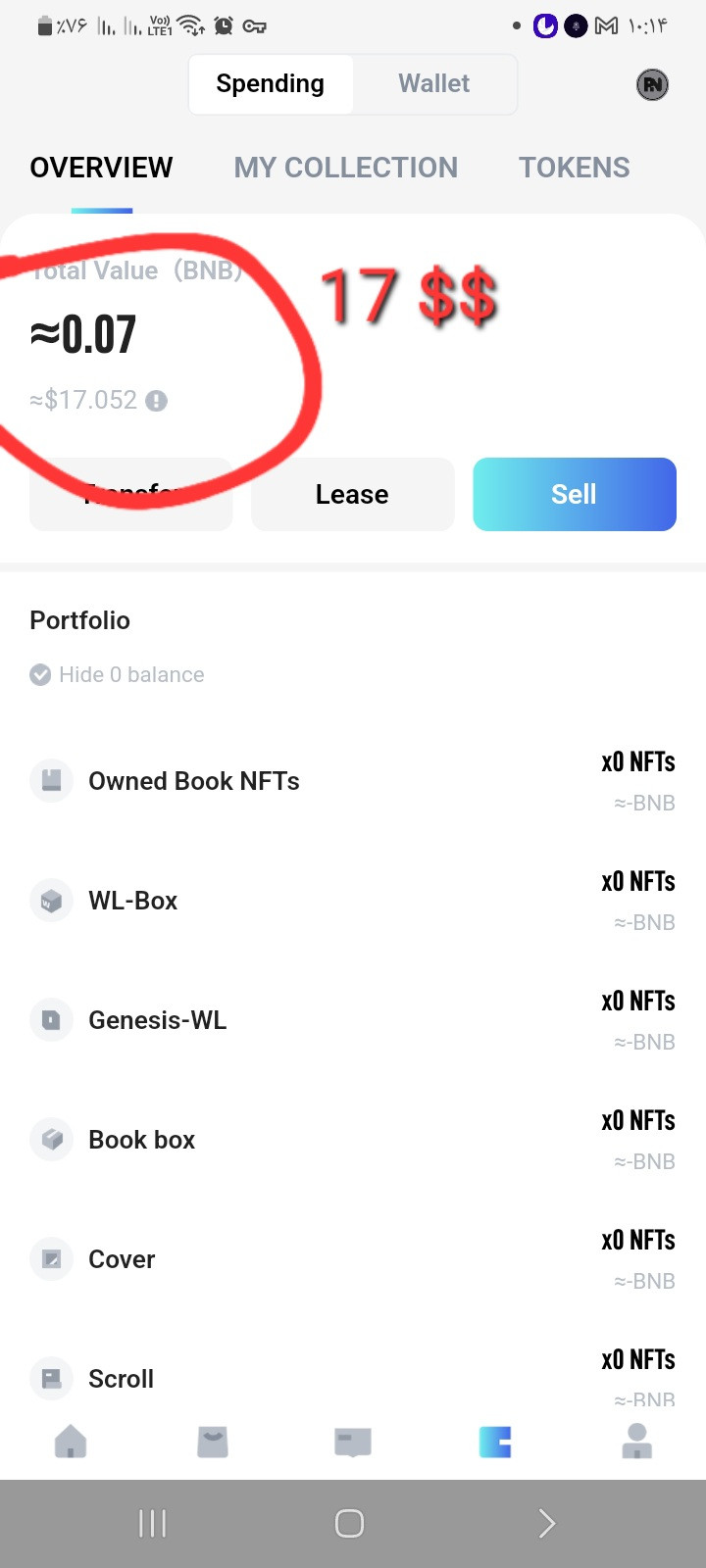
Task: Open the marketplace bag icon in bottom navigation
Action: pyautogui.click(x=213, y=1442)
